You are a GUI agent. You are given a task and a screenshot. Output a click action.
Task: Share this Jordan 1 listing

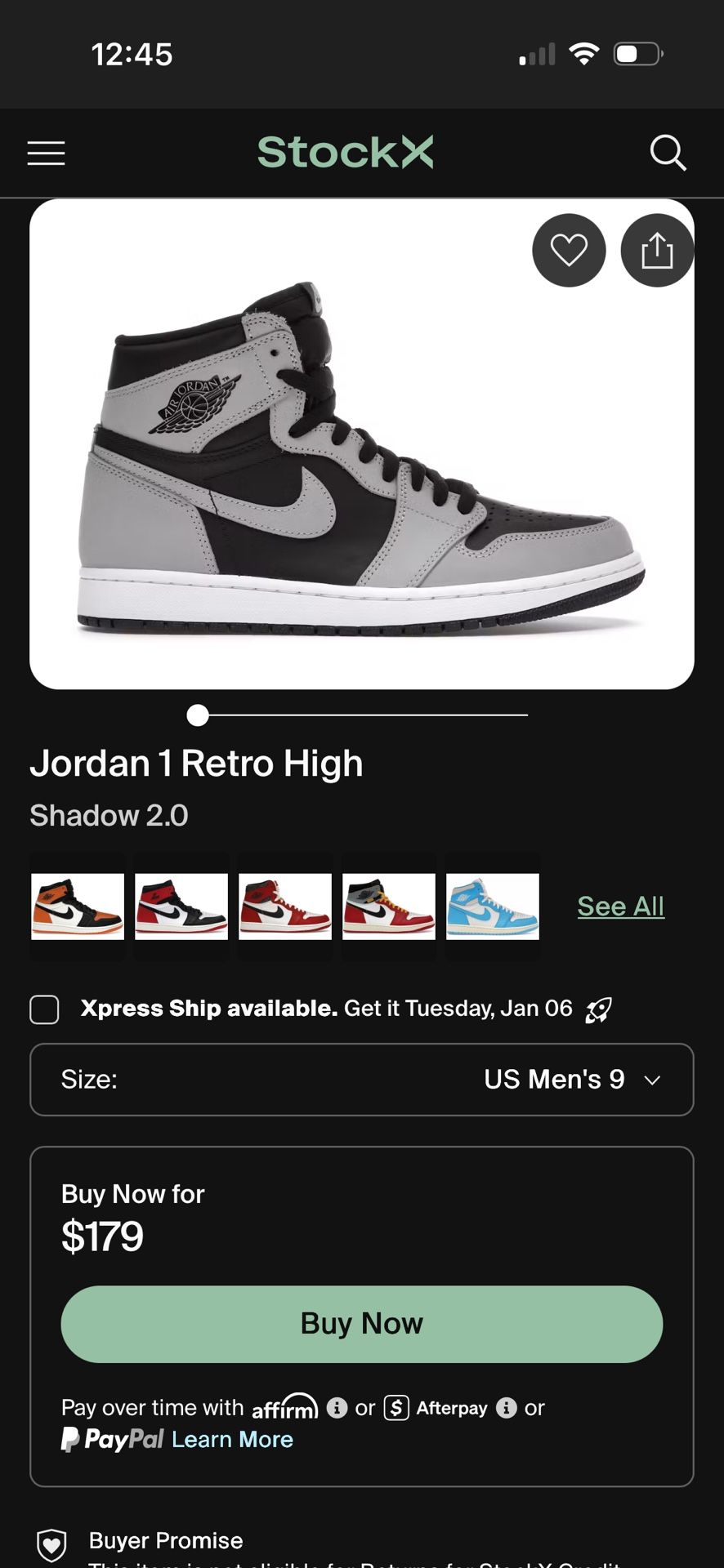[x=657, y=250]
